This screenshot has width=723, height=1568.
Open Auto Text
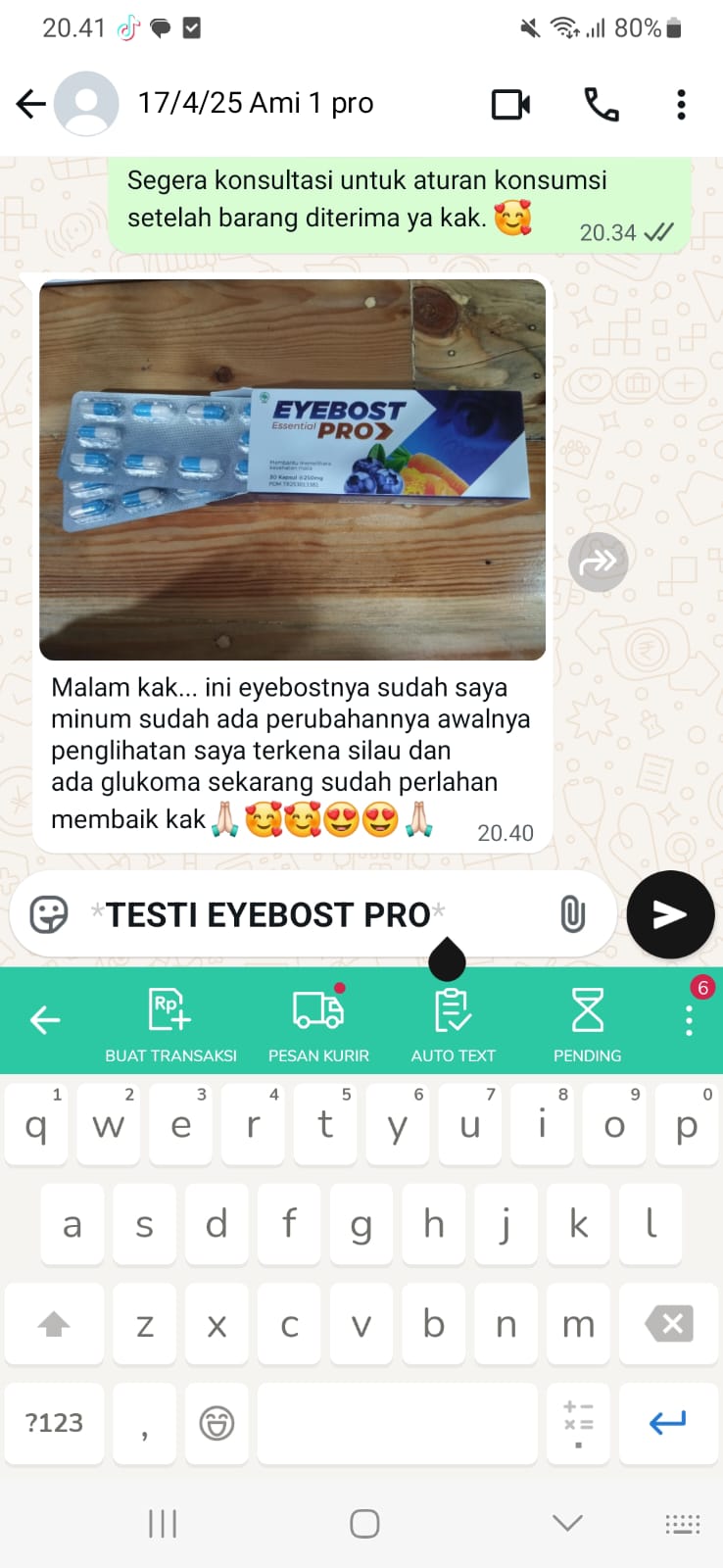pyautogui.click(x=453, y=1024)
